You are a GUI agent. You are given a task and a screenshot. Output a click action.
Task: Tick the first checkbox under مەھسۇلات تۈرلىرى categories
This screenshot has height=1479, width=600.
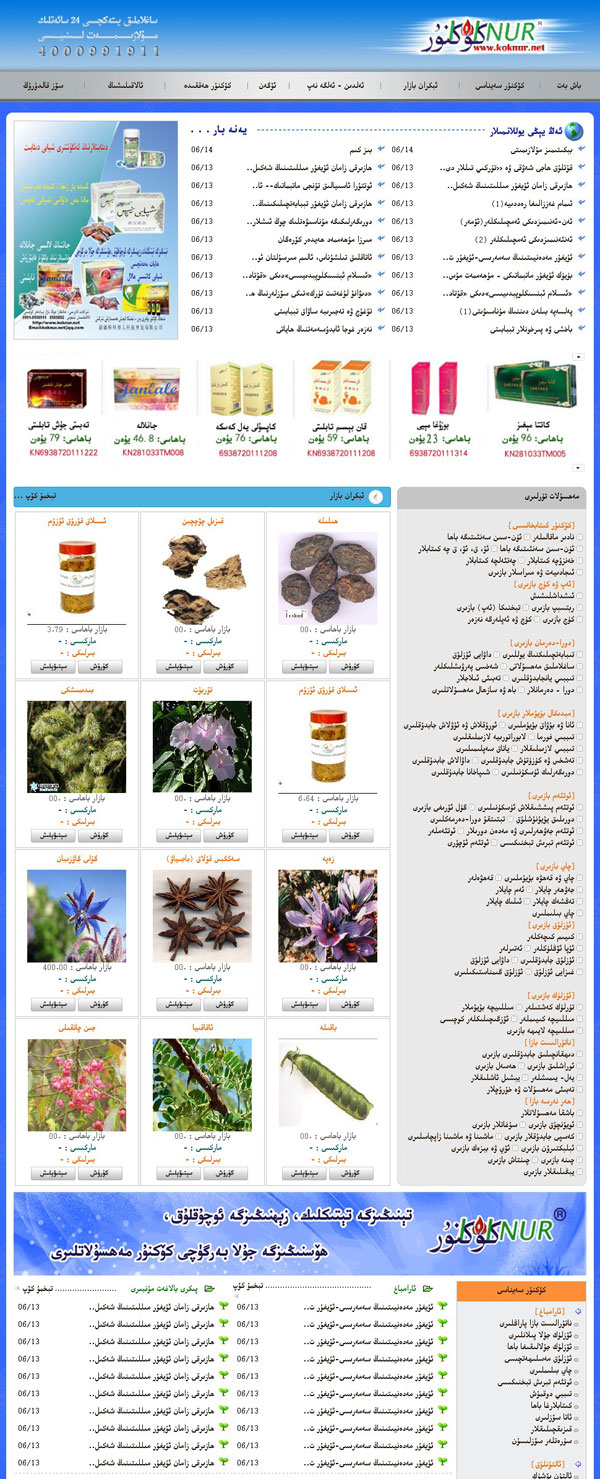[578, 538]
